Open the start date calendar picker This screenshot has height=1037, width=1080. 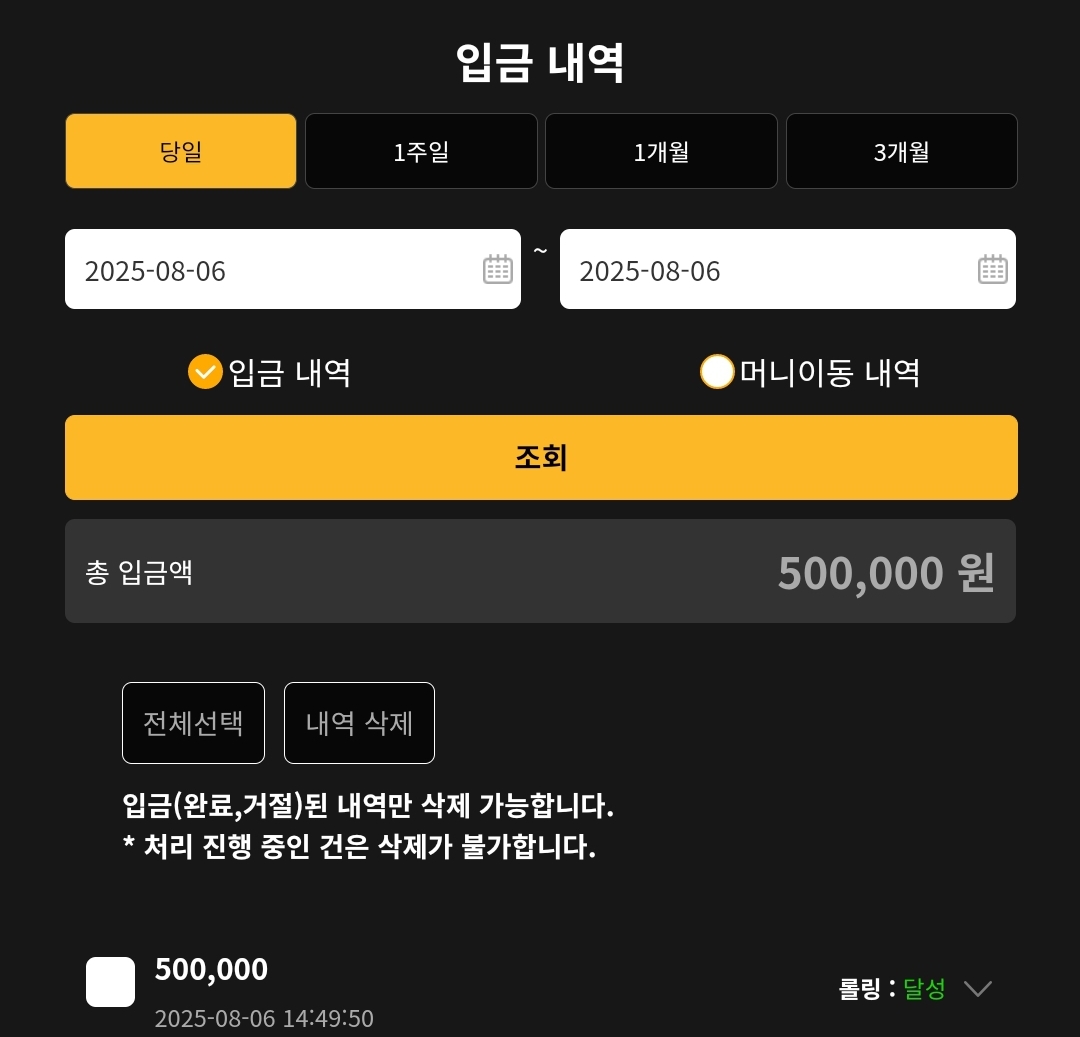(497, 270)
